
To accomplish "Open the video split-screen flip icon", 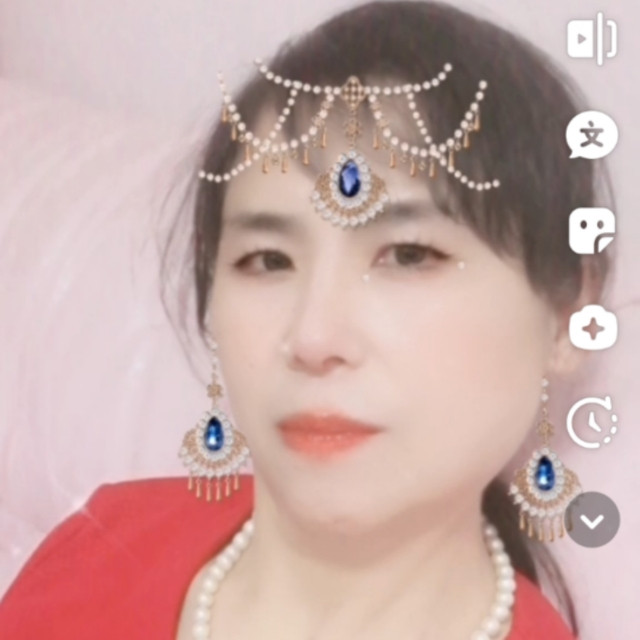I will (x=592, y=38).
